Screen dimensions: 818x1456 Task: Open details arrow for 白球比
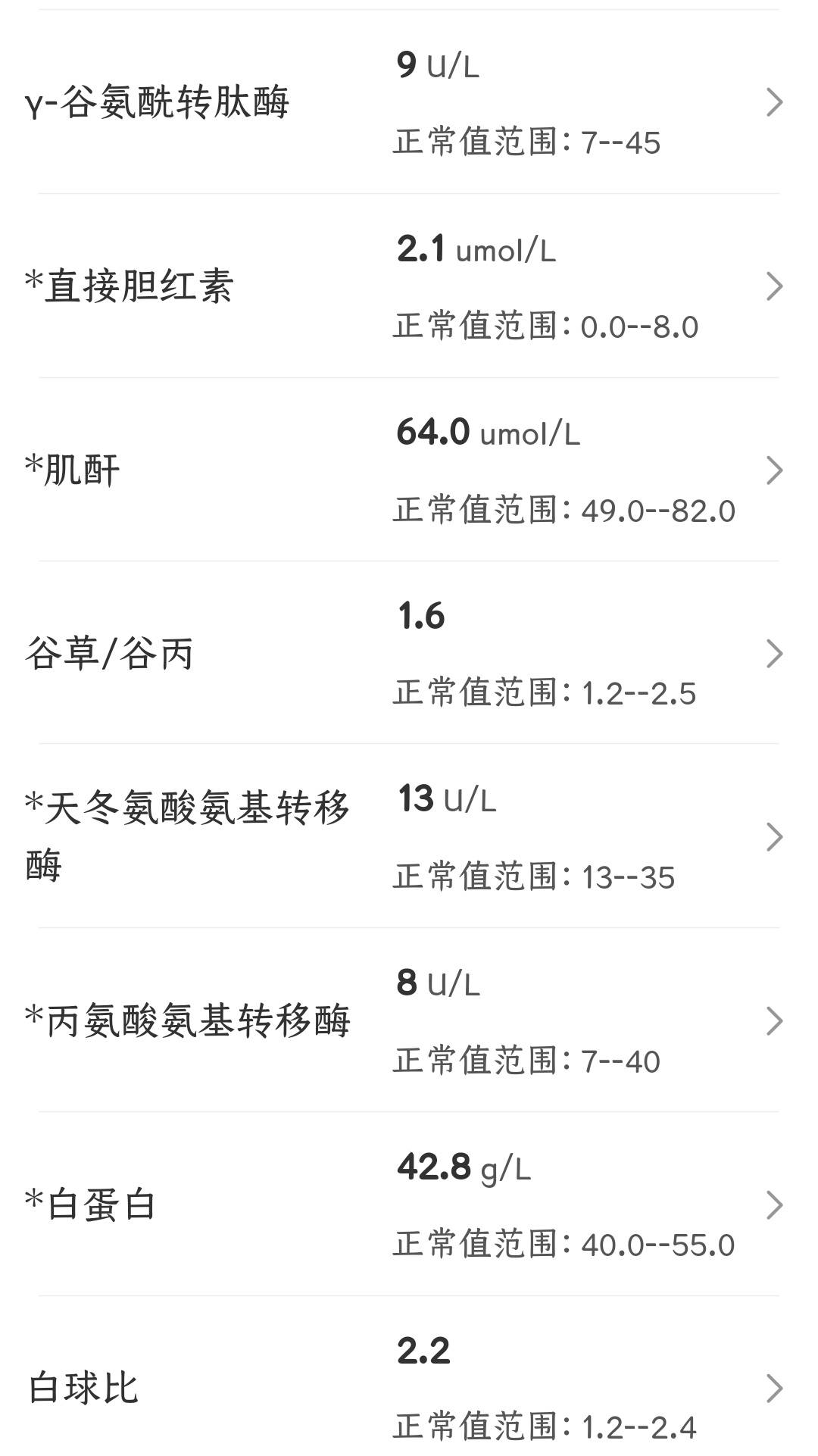click(x=773, y=1386)
